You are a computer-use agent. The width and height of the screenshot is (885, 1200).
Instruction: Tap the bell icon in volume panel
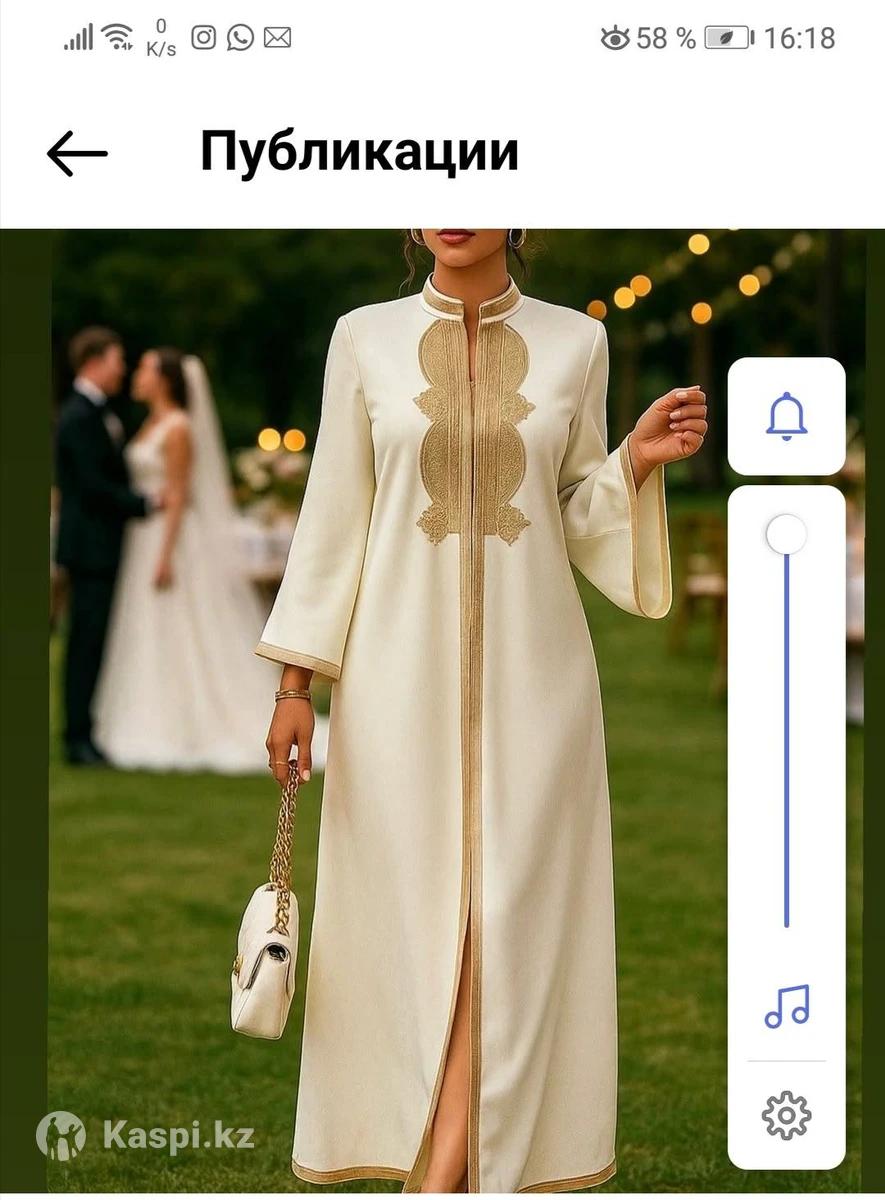pos(786,416)
